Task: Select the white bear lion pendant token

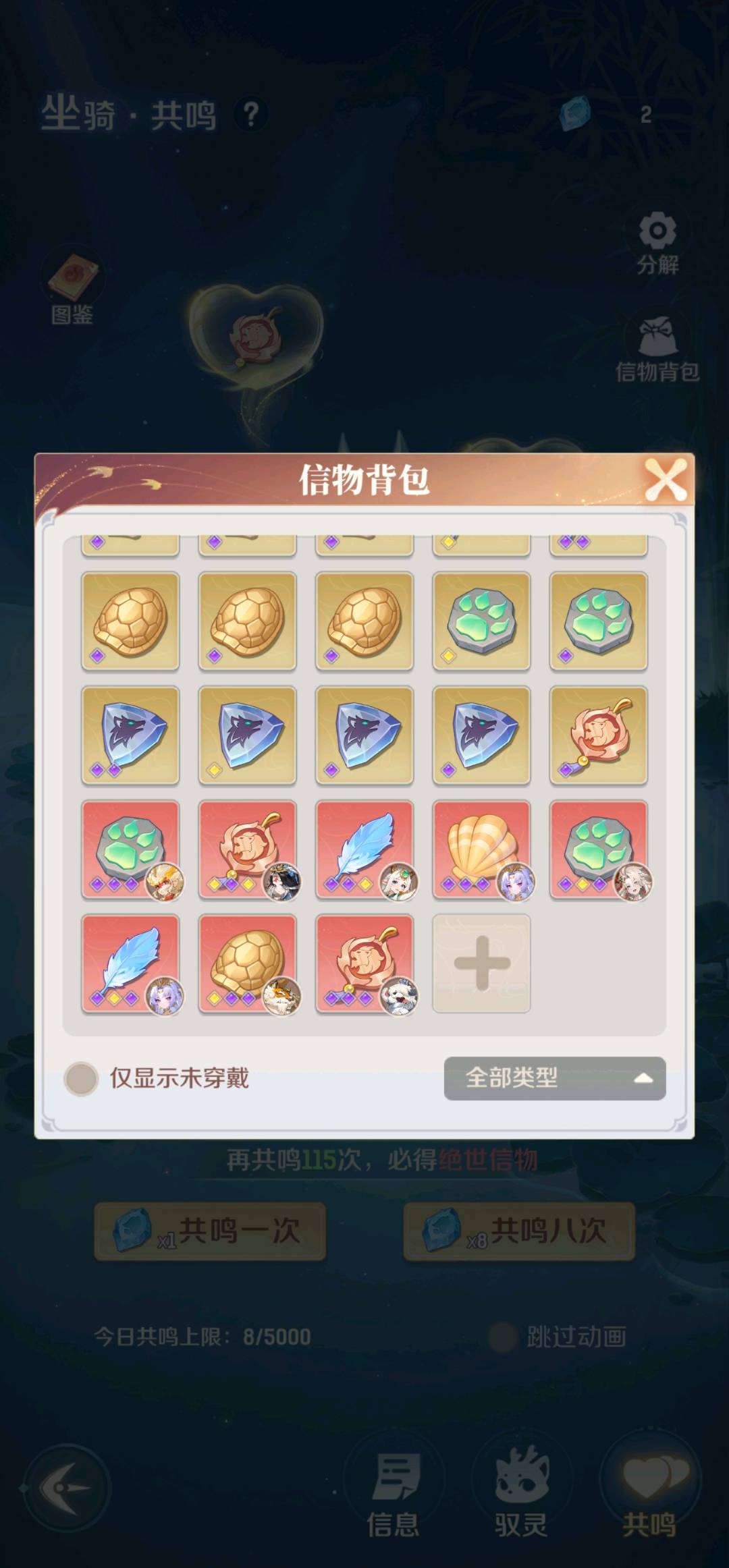Action: pyautogui.click(x=364, y=963)
